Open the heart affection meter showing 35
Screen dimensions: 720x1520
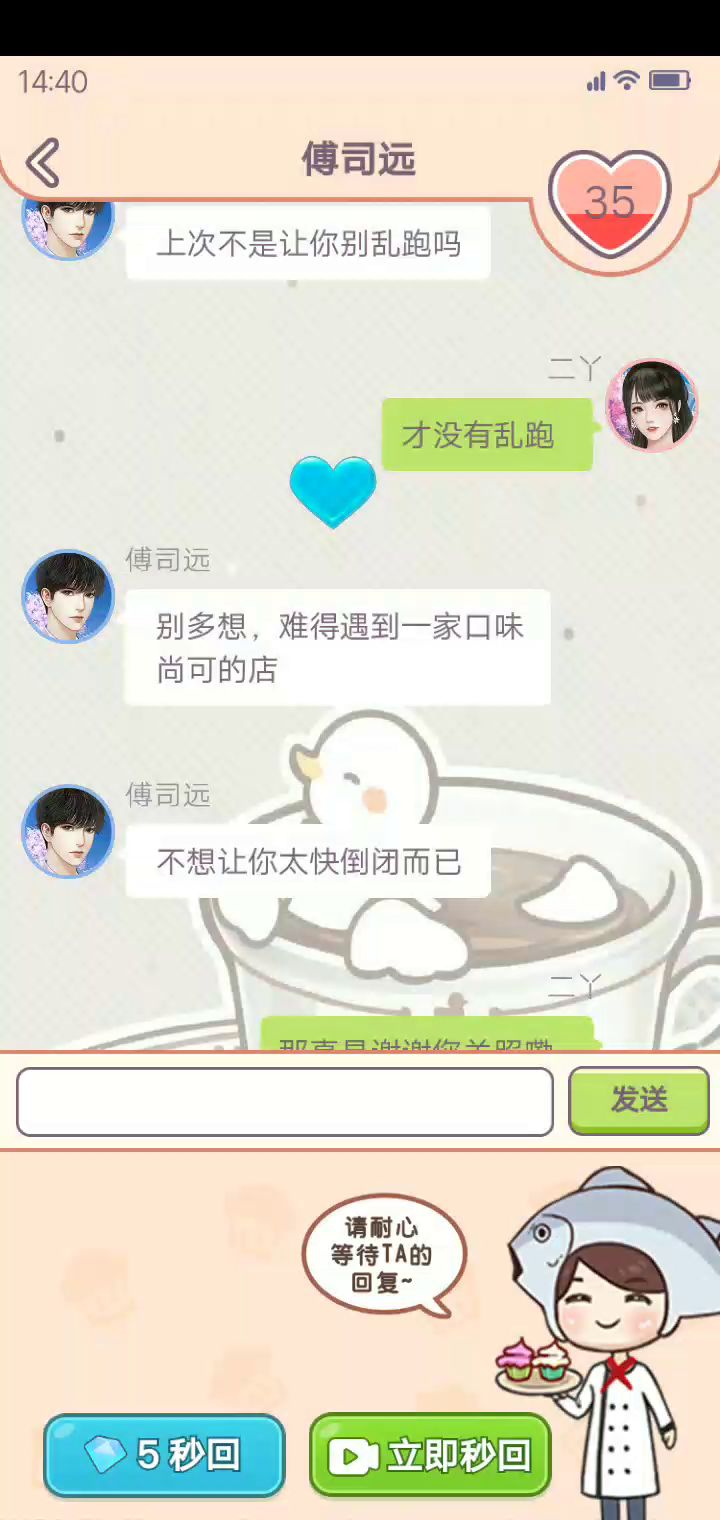609,205
